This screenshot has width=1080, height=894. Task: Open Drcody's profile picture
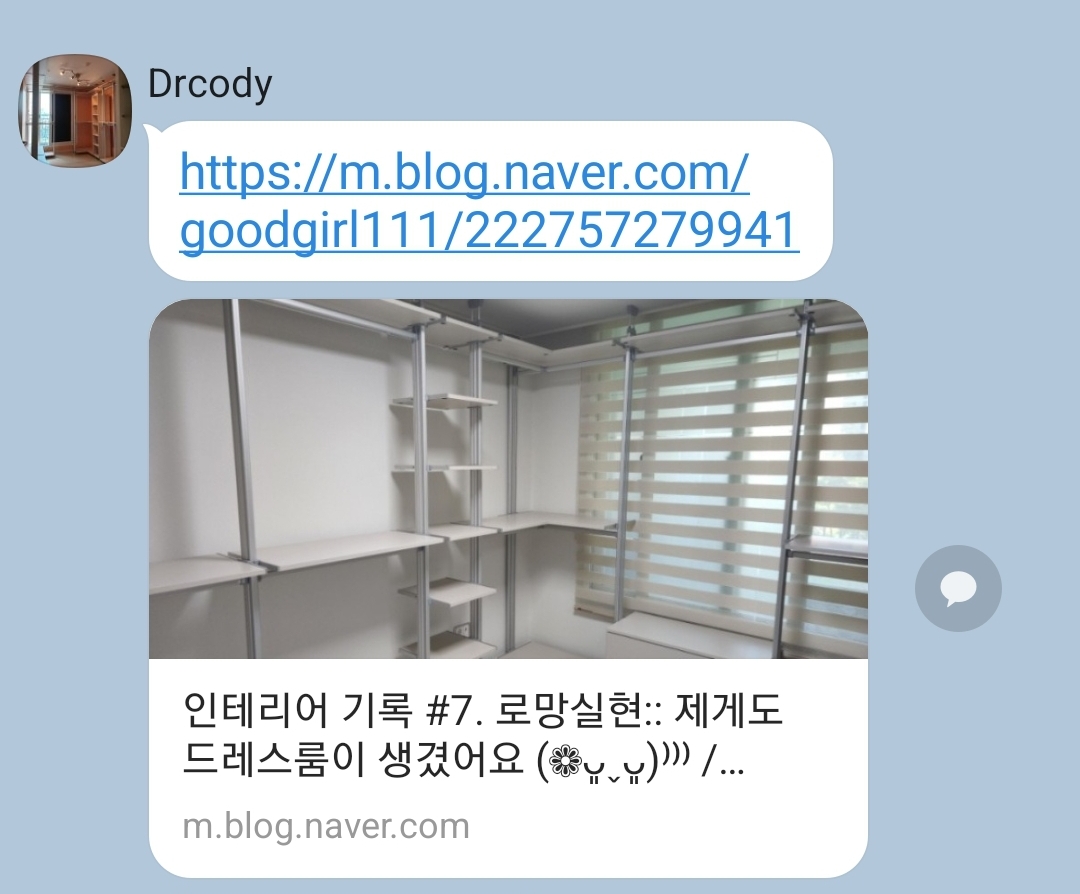pyautogui.click(x=74, y=111)
